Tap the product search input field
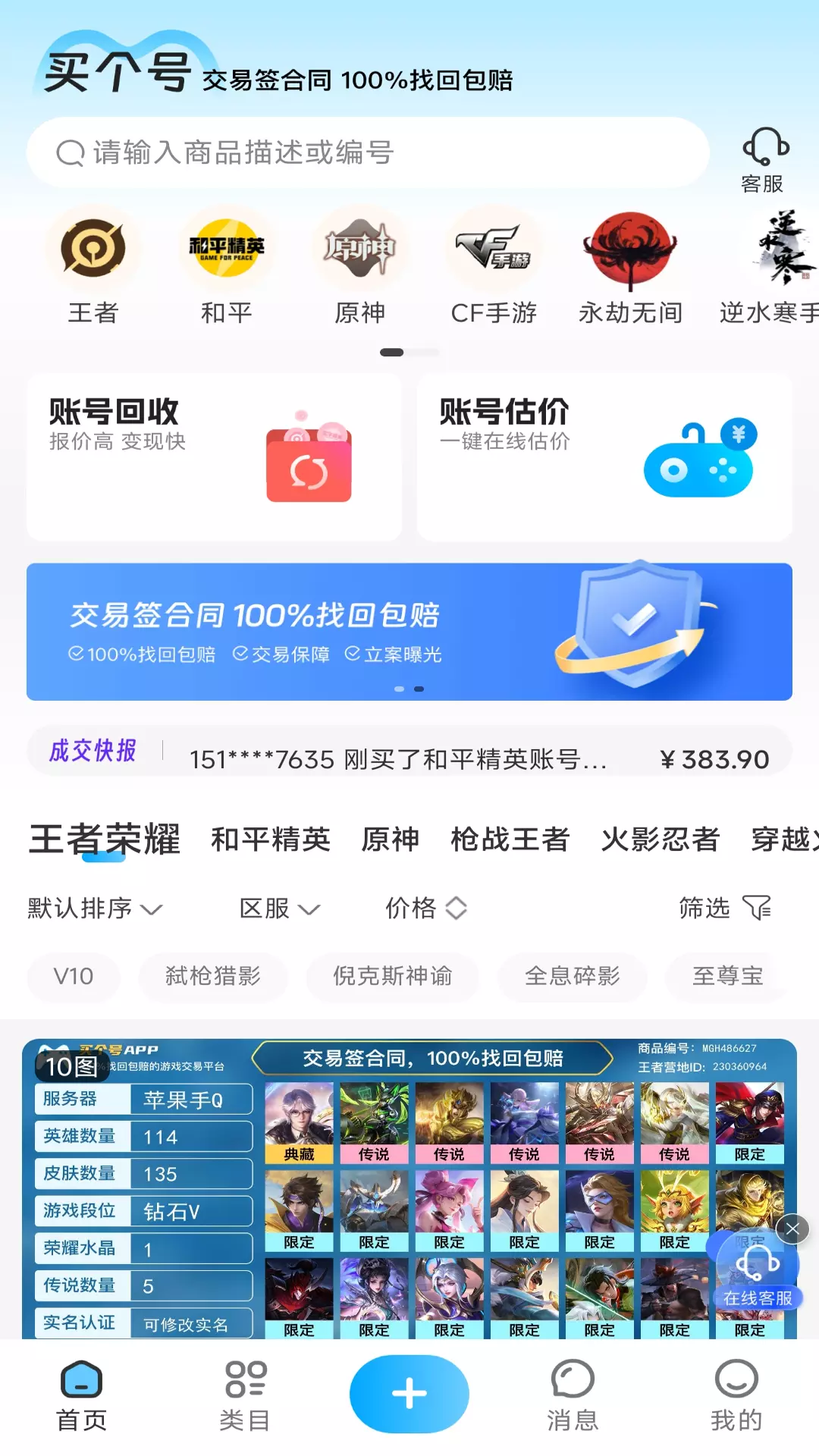 [x=368, y=152]
